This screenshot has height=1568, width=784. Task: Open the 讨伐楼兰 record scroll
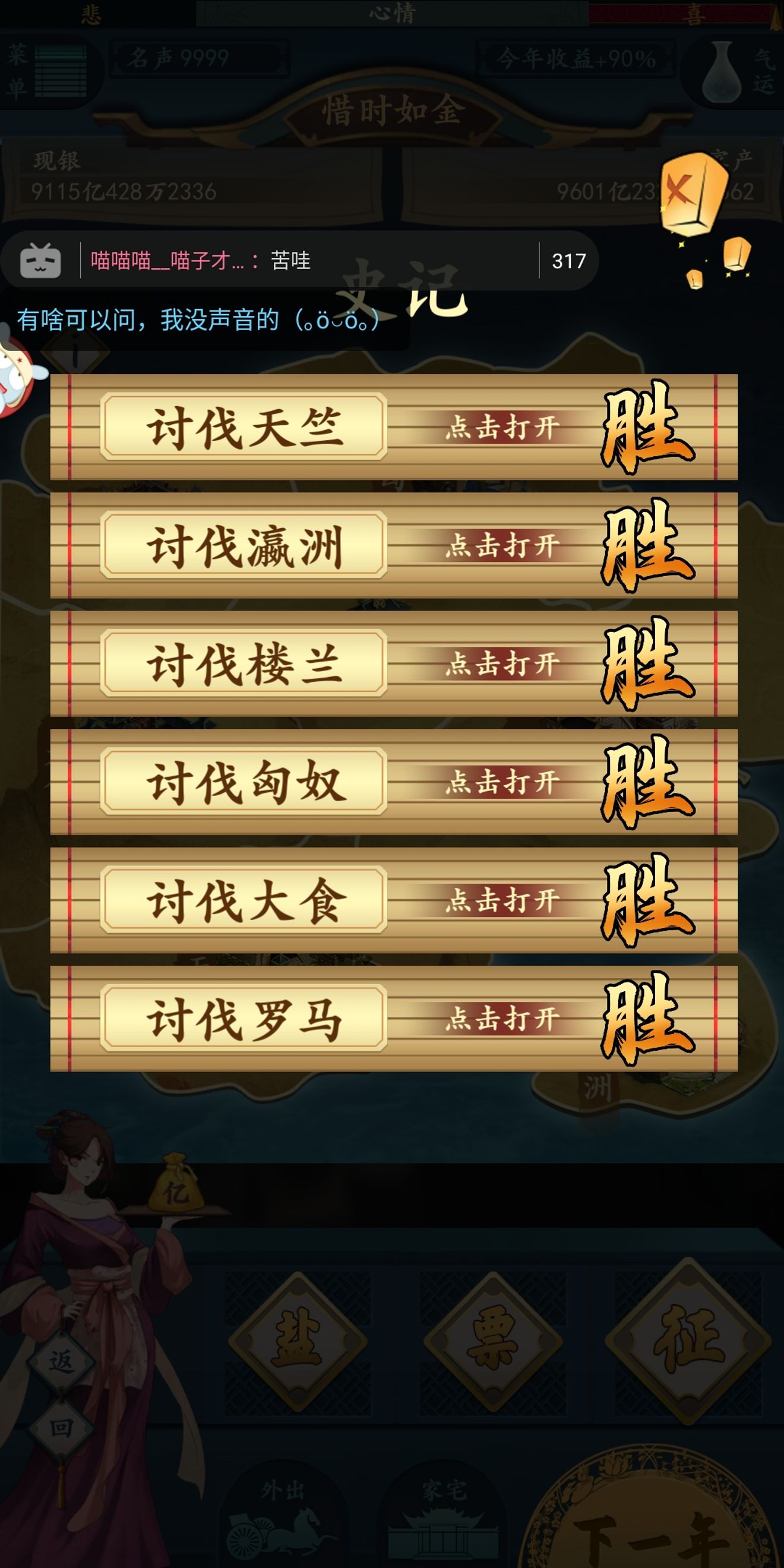[501, 663]
